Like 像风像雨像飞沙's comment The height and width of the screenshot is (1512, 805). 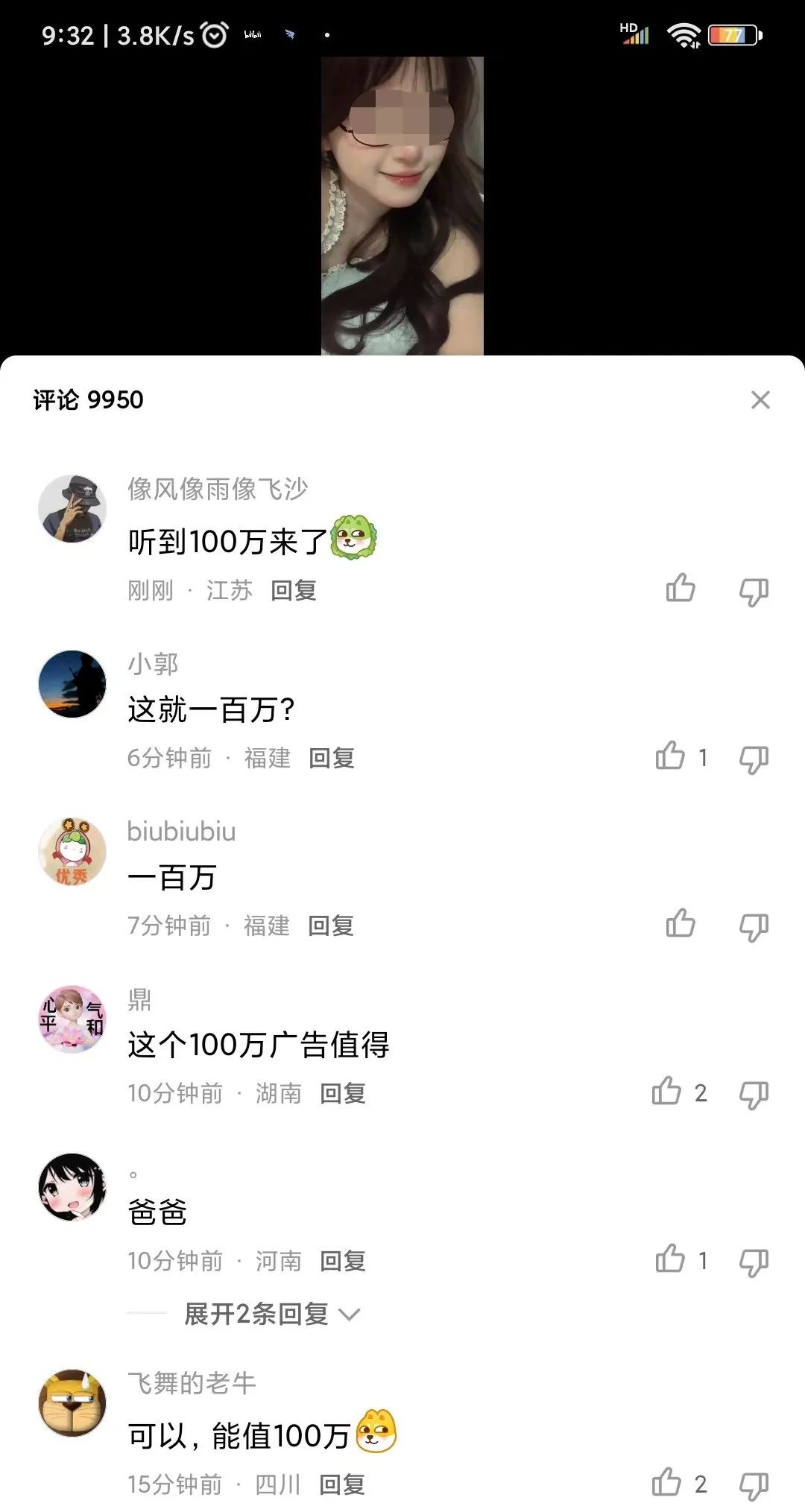(680, 589)
